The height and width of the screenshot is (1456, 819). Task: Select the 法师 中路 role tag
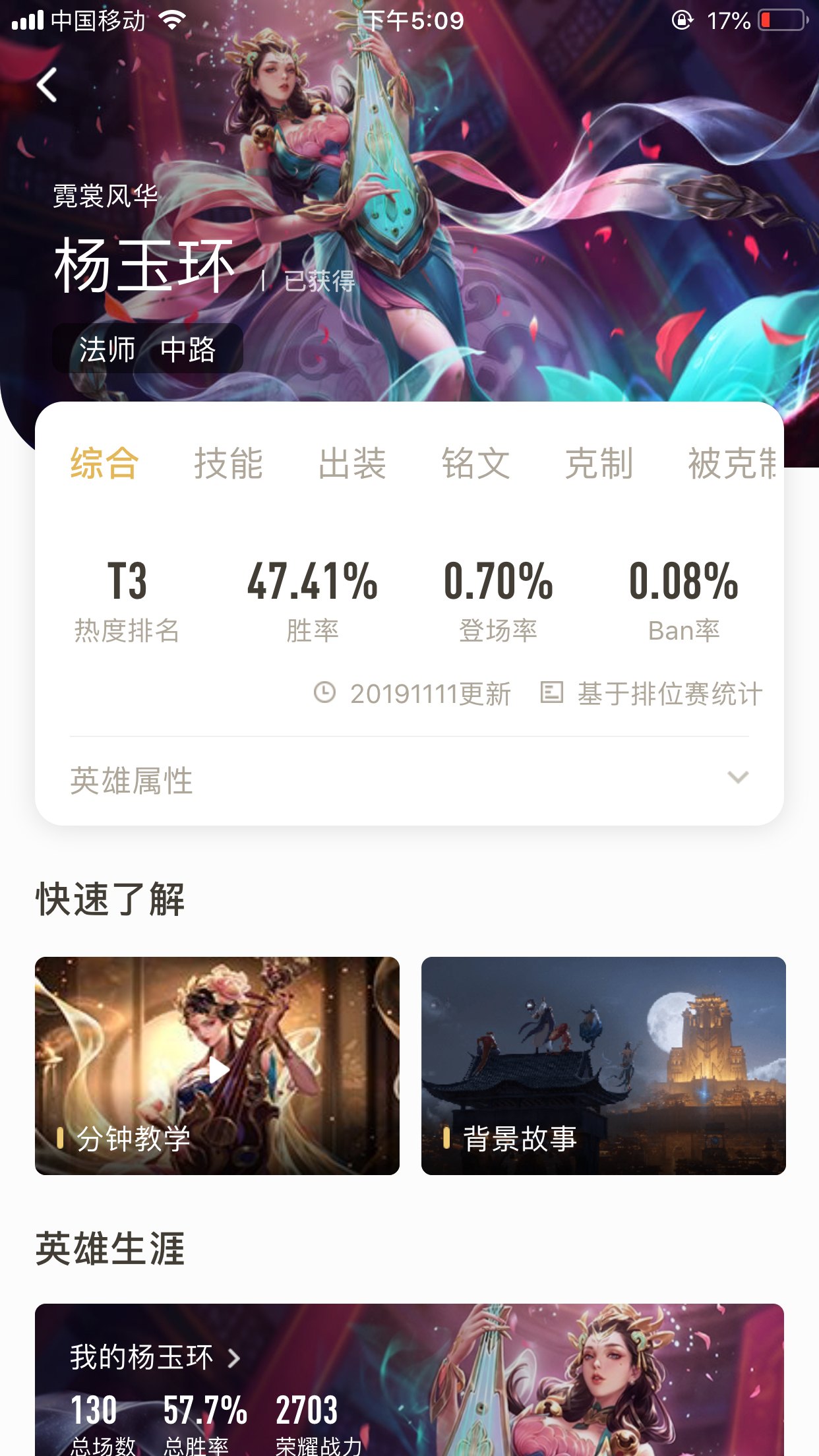(148, 349)
